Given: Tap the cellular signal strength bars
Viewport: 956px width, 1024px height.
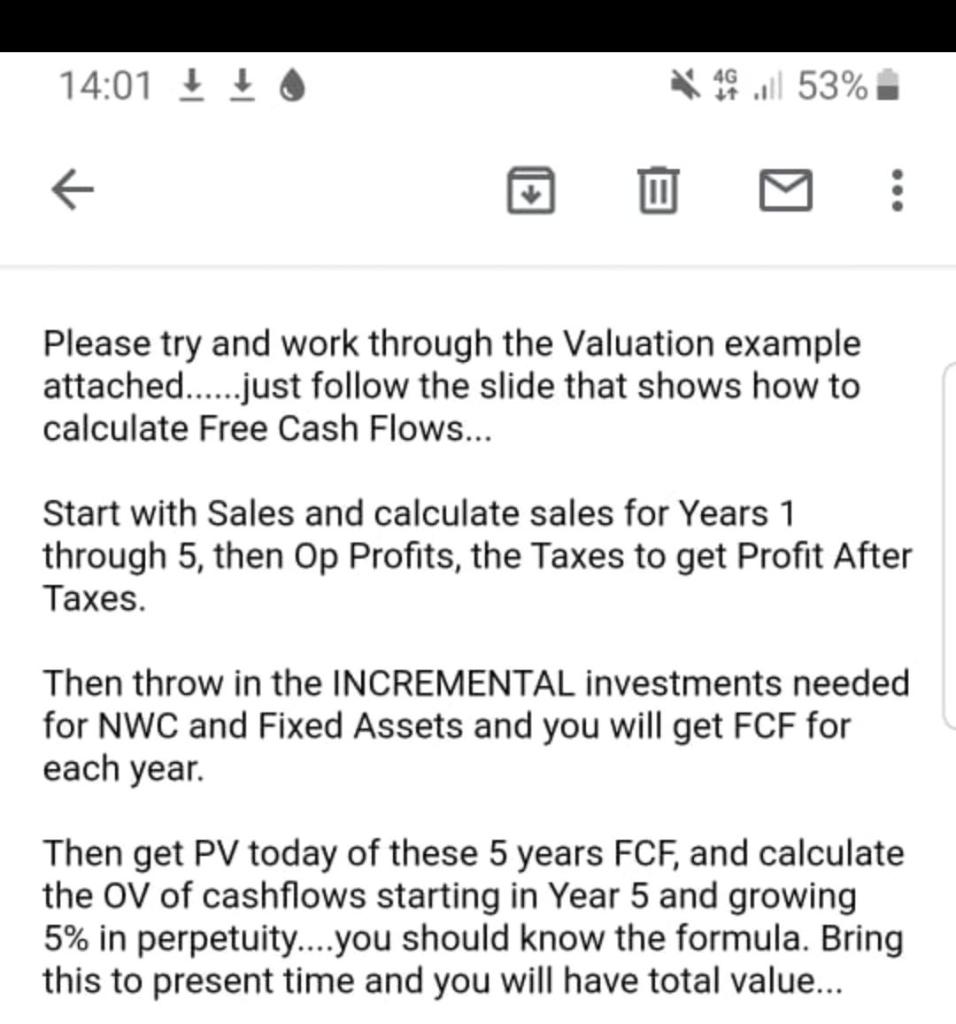Looking at the screenshot, I should coord(766,88).
